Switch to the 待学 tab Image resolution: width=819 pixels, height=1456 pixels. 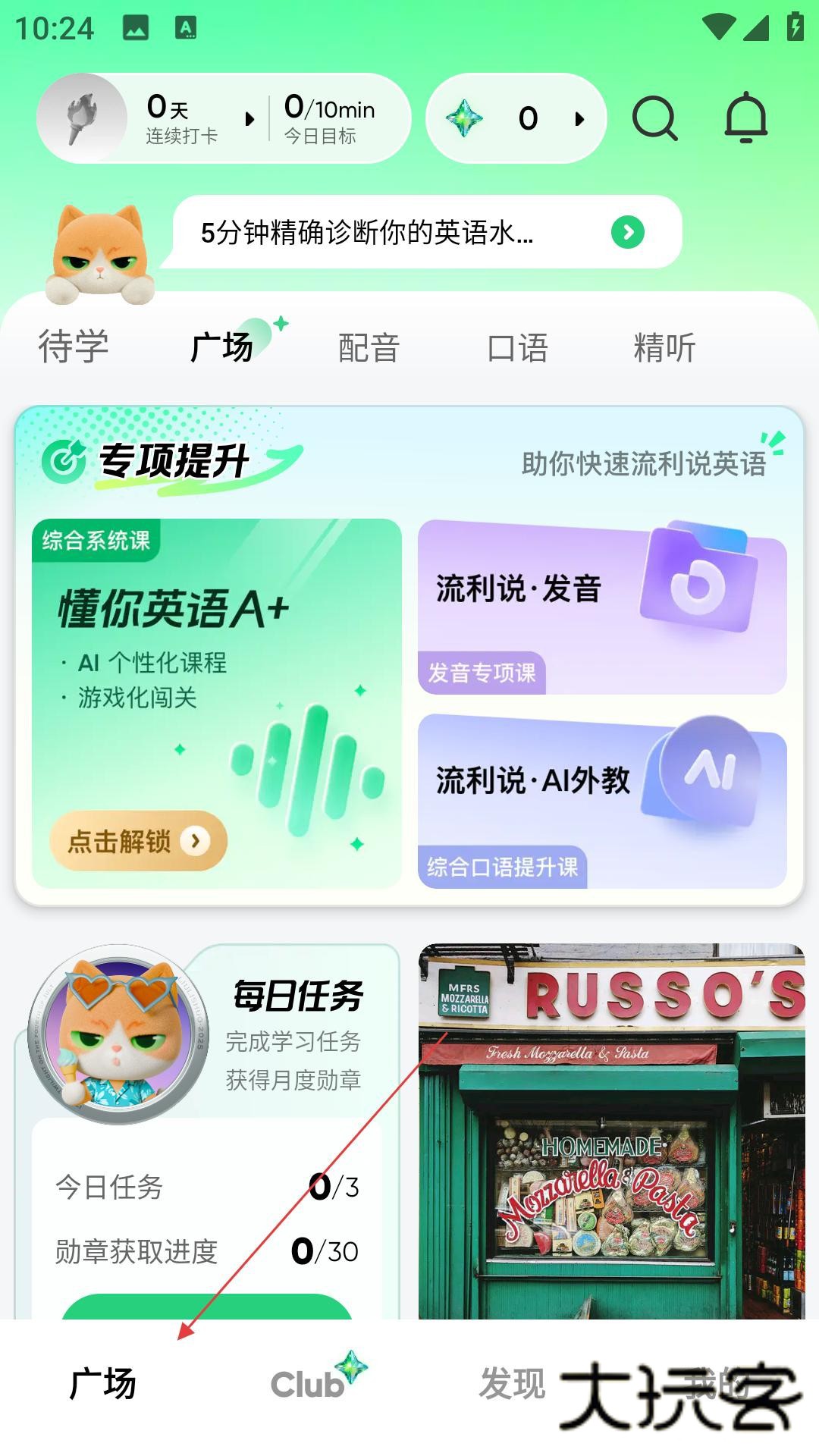click(74, 348)
